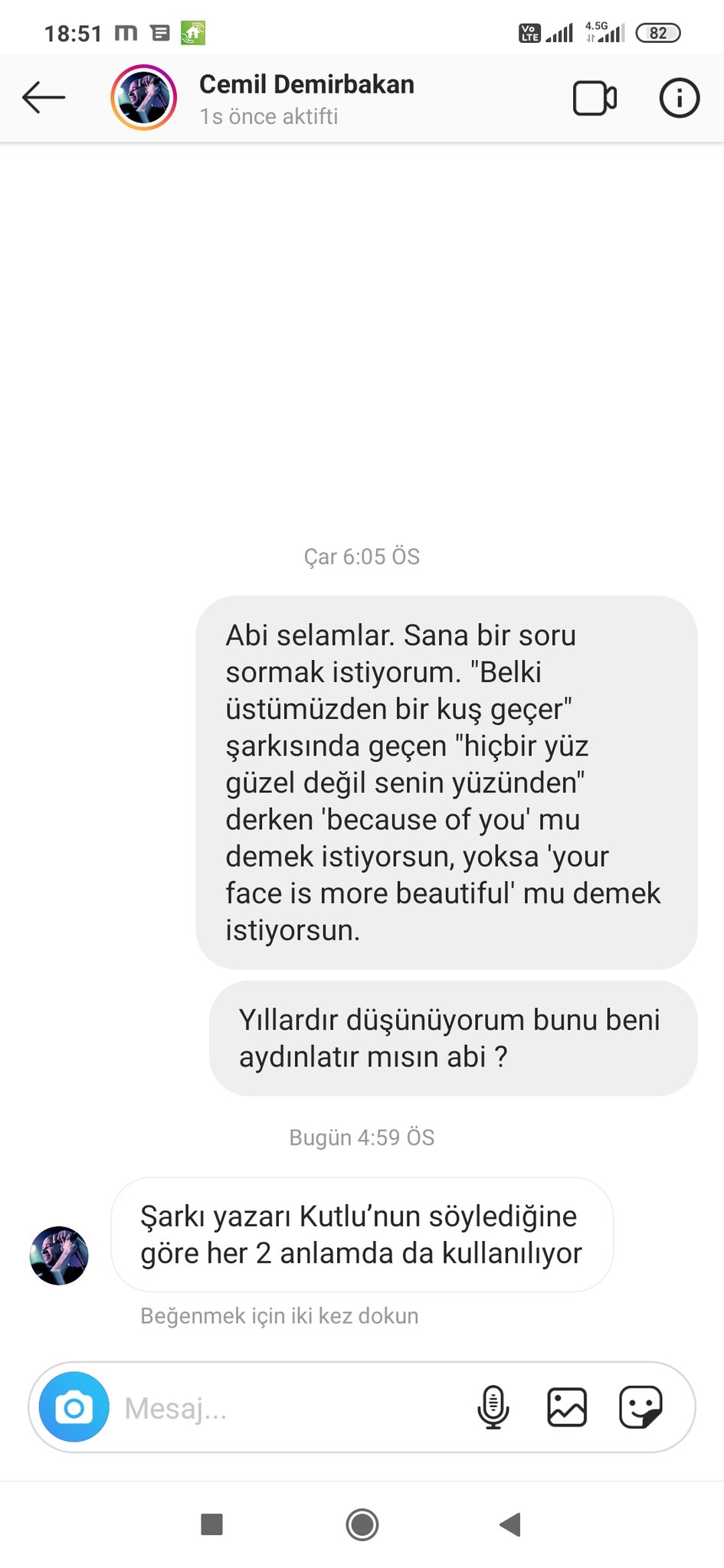This screenshot has height=1568, width=724.
Task: Open Cemil Demirbakan's profile name in header
Action: pos(306,84)
